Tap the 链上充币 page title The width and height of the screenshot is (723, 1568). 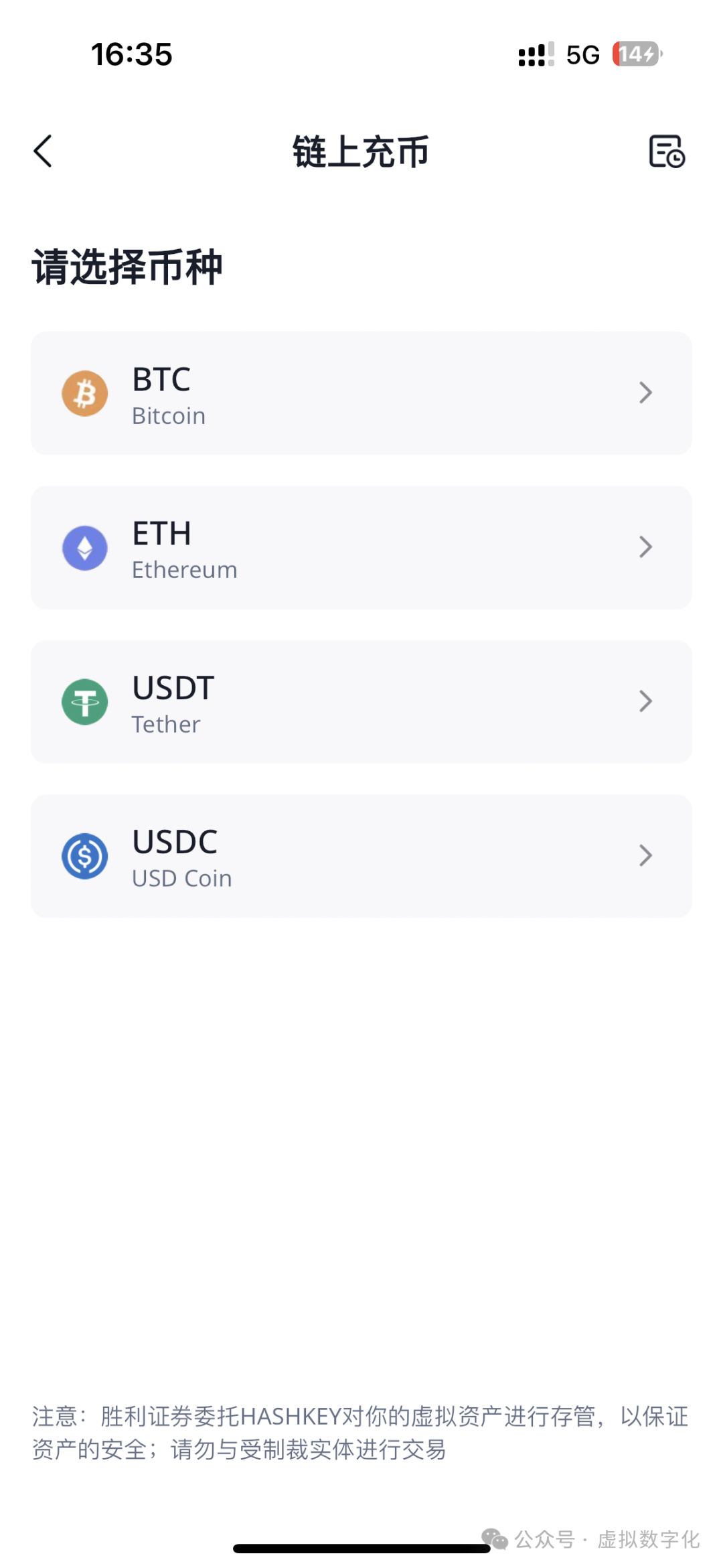[x=361, y=152]
